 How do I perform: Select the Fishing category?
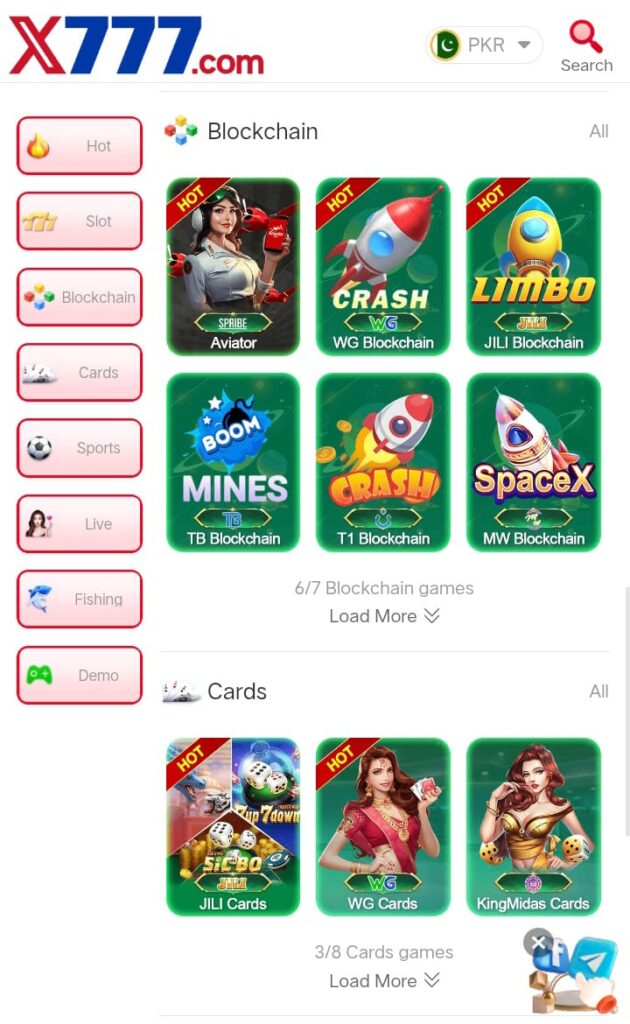click(x=80, y=600)
